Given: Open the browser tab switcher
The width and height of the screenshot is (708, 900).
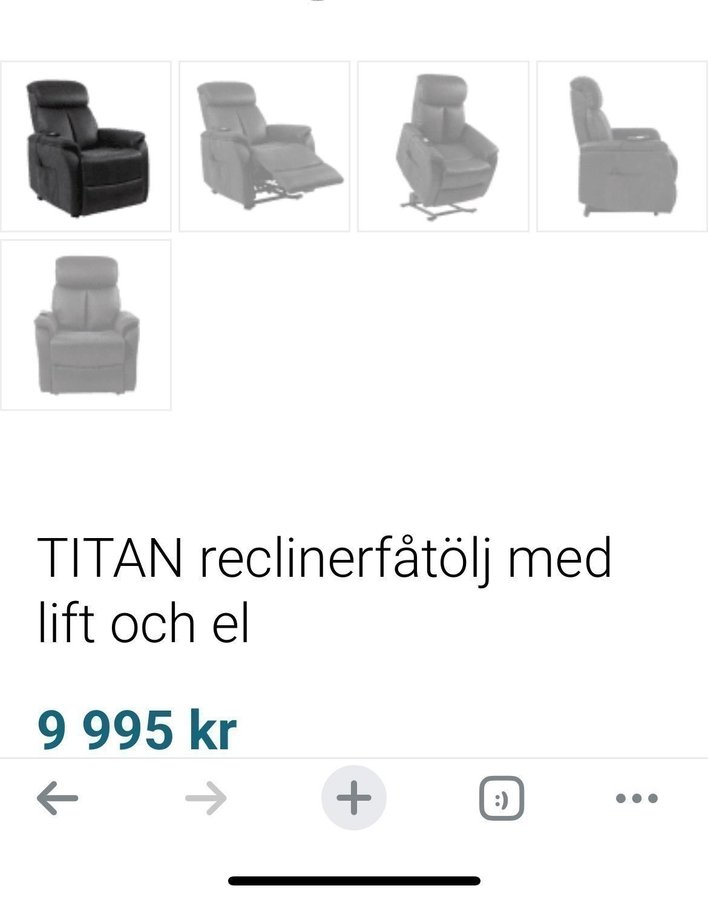Looking at the screenshot, I should point(501,798).
